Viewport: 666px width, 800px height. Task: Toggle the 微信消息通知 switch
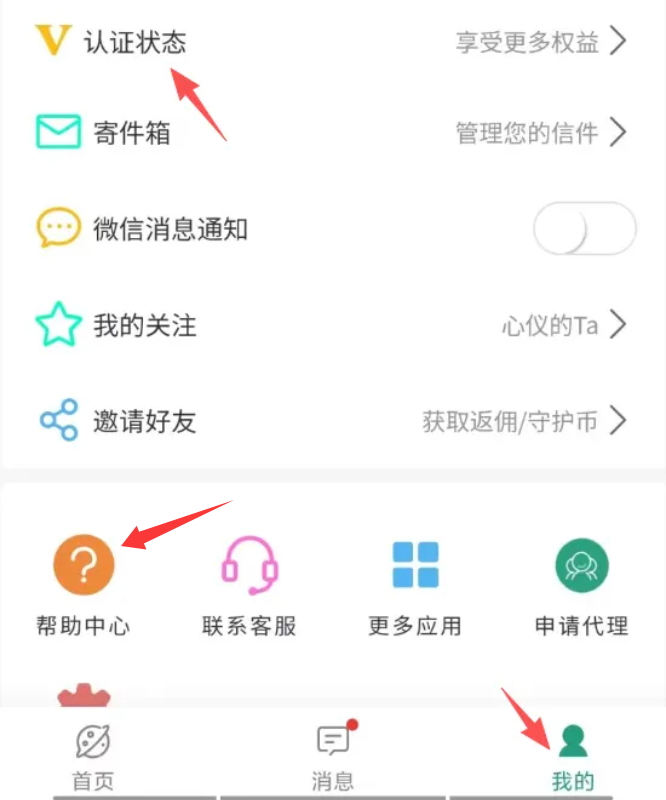(x=584, y=230)
